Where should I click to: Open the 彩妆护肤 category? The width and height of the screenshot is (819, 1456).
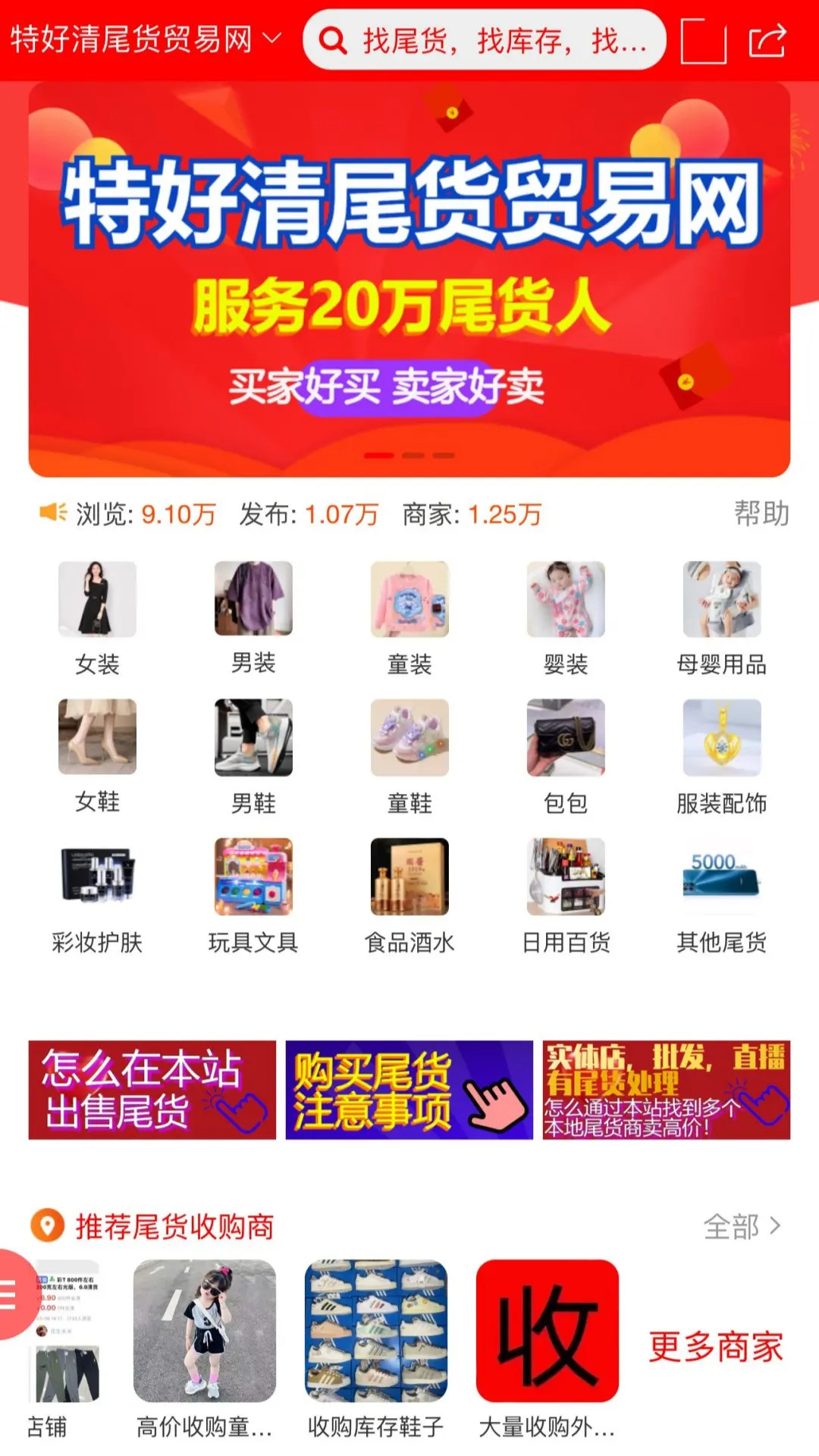tap(97, 895)
